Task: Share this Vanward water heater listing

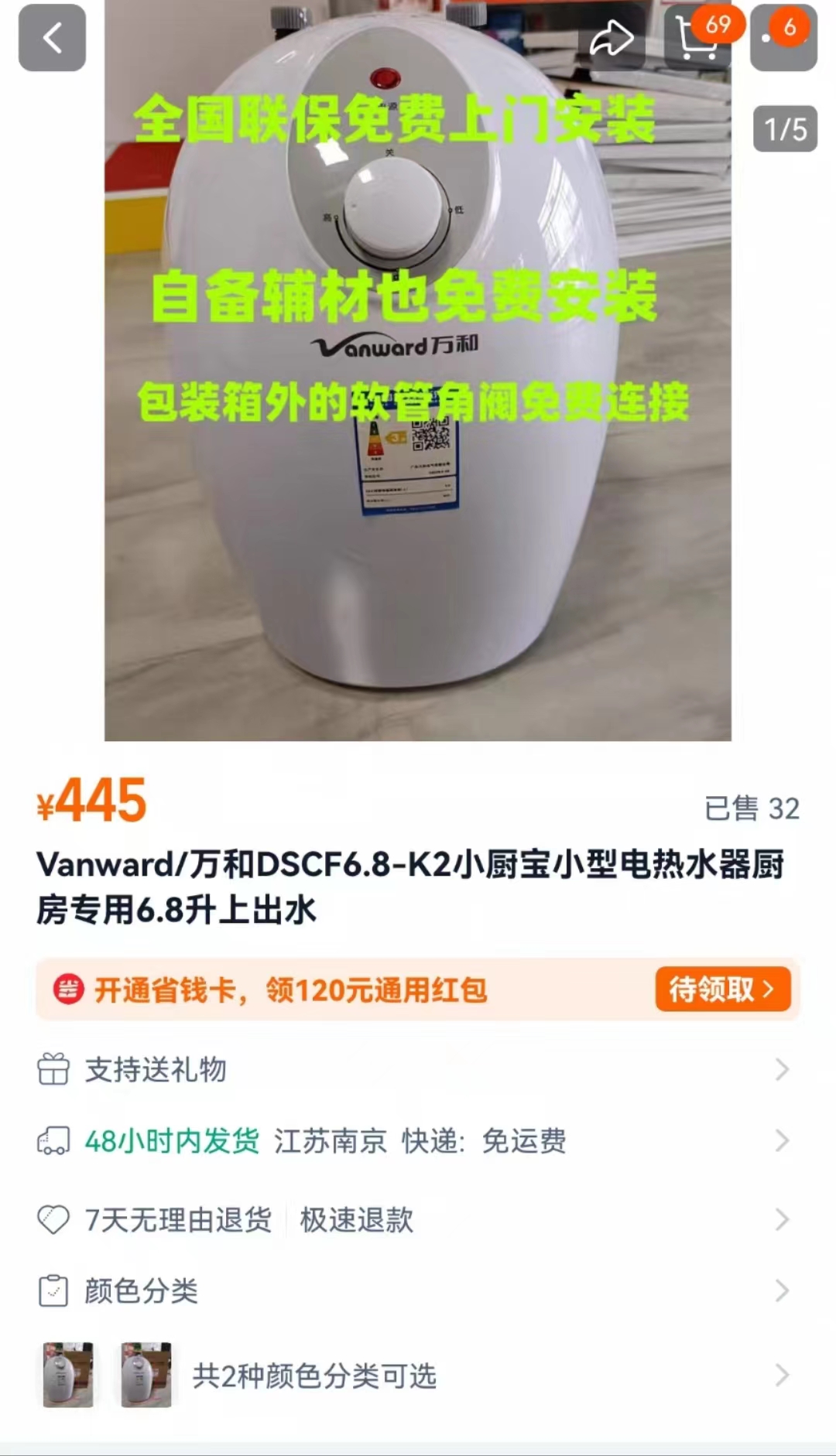Action: 612,38
